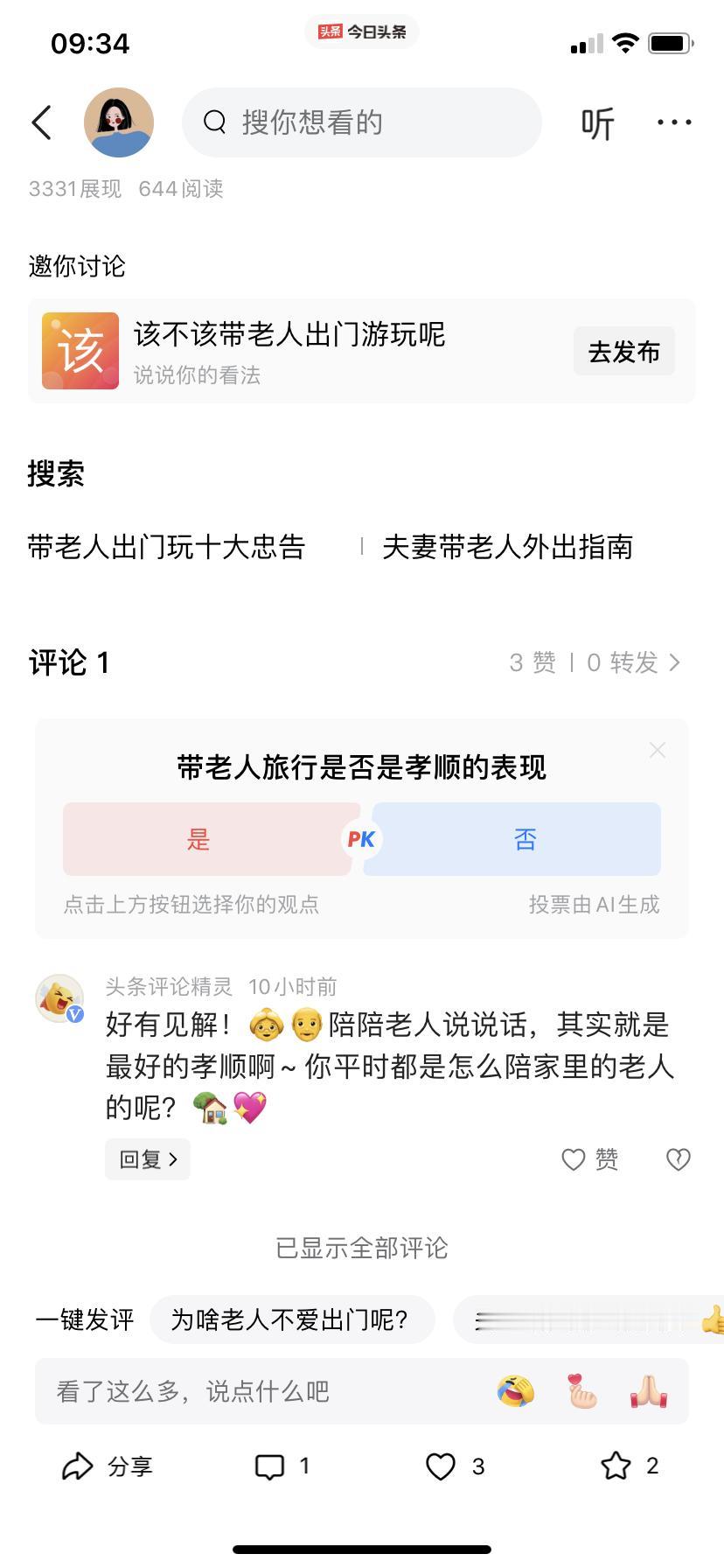724x1568 pixels.
Task: Dismiss the poll with its close X
Action: (x=657, y=750)
